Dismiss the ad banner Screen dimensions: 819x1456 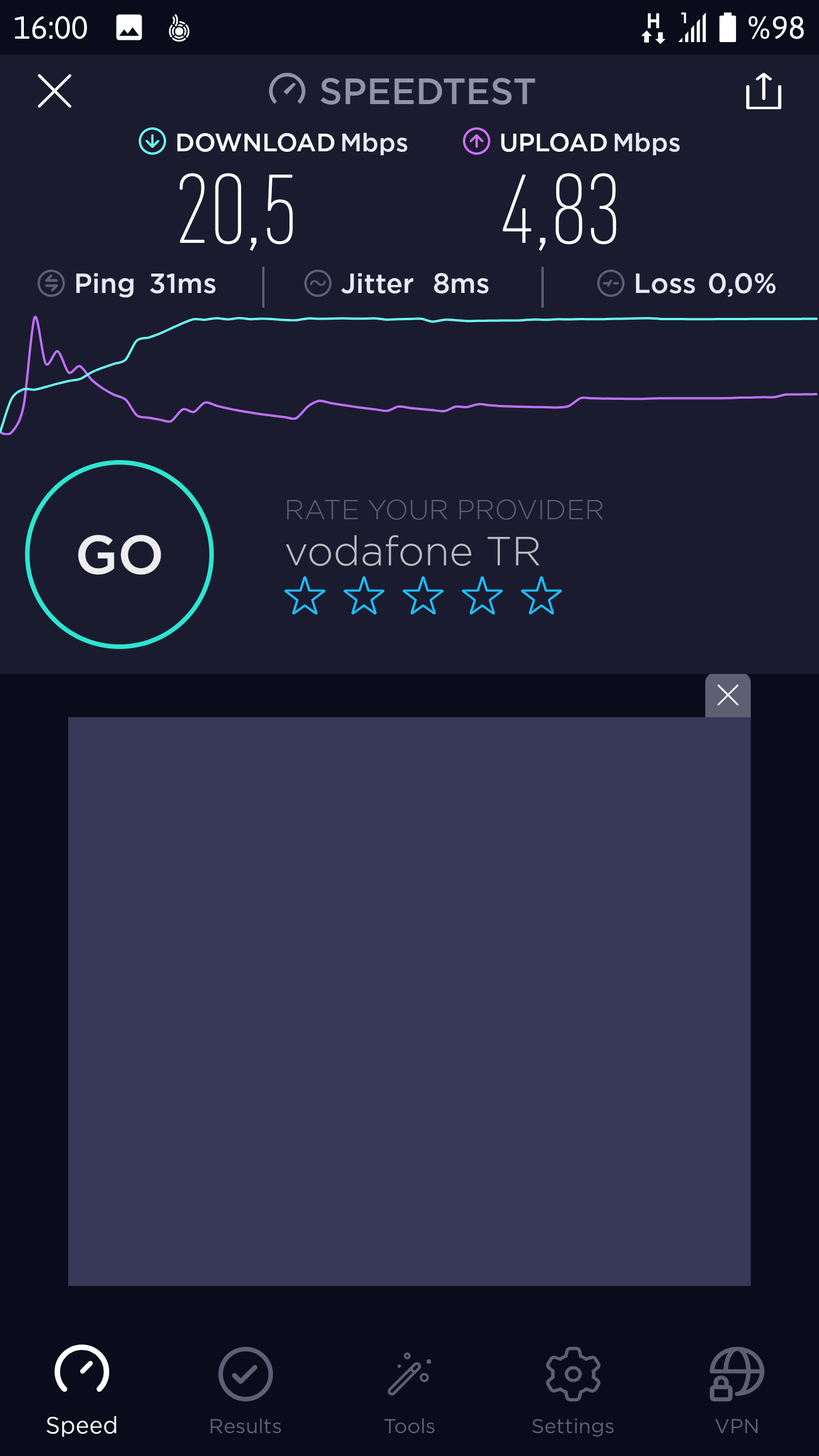(728, 695)
